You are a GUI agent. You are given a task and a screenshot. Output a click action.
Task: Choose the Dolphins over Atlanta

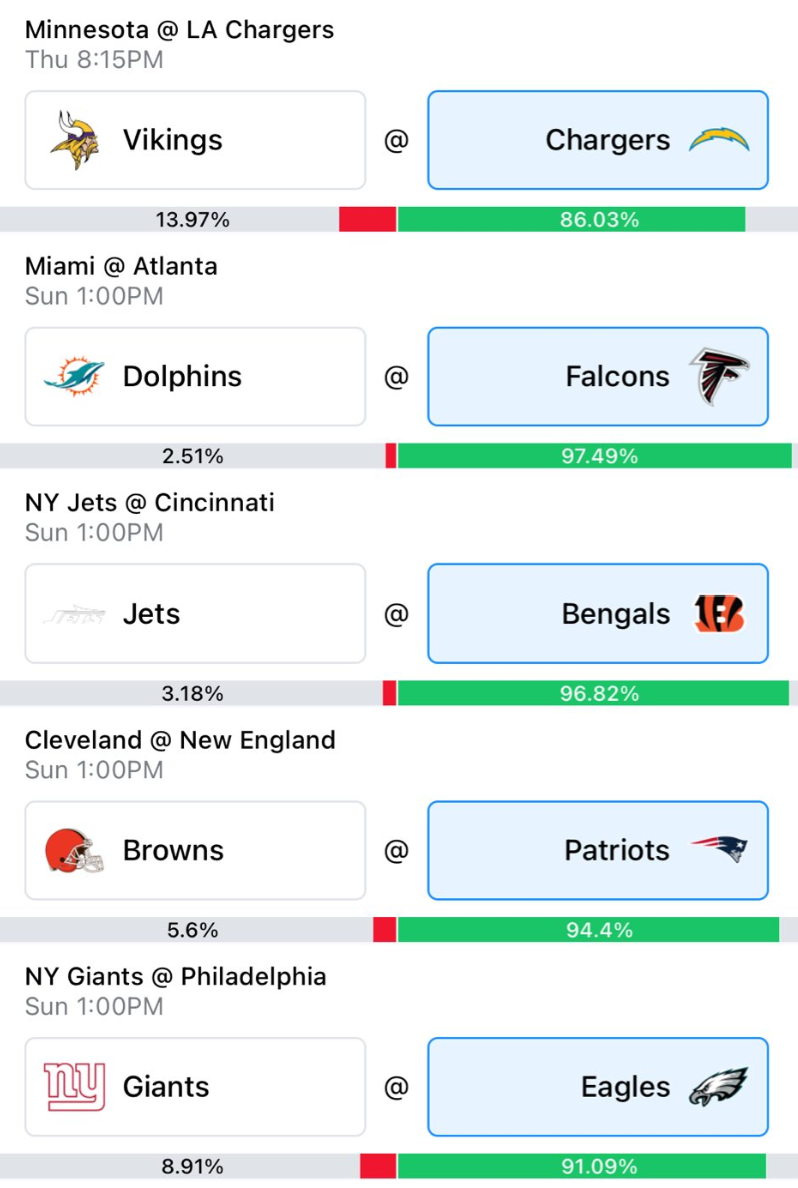click(x=195, y=377)
